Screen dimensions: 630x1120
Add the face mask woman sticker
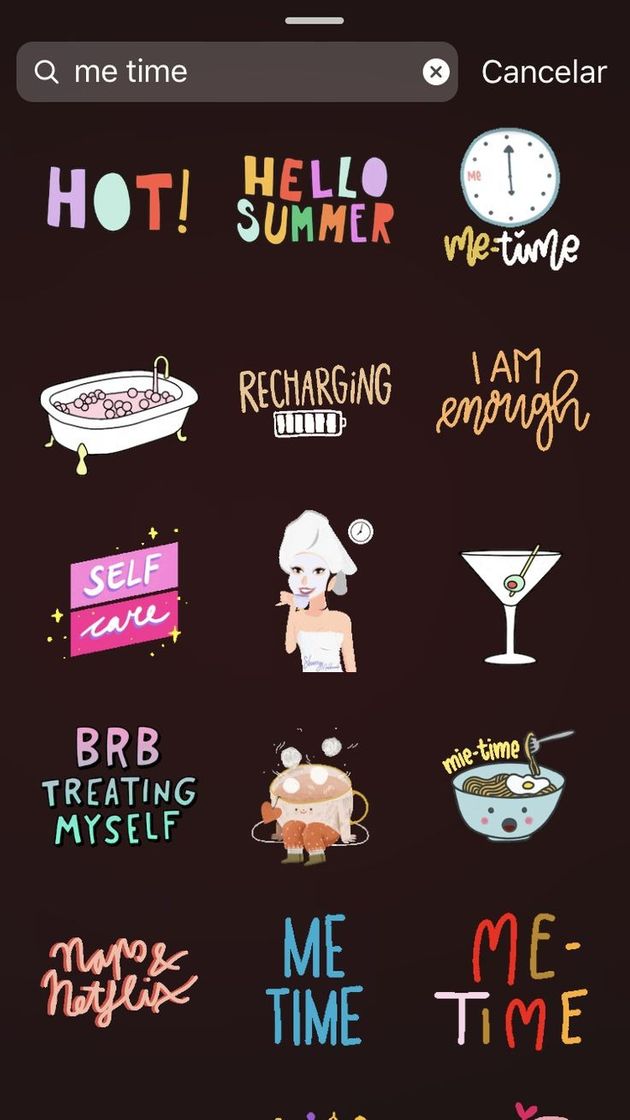tap(318, 592)
